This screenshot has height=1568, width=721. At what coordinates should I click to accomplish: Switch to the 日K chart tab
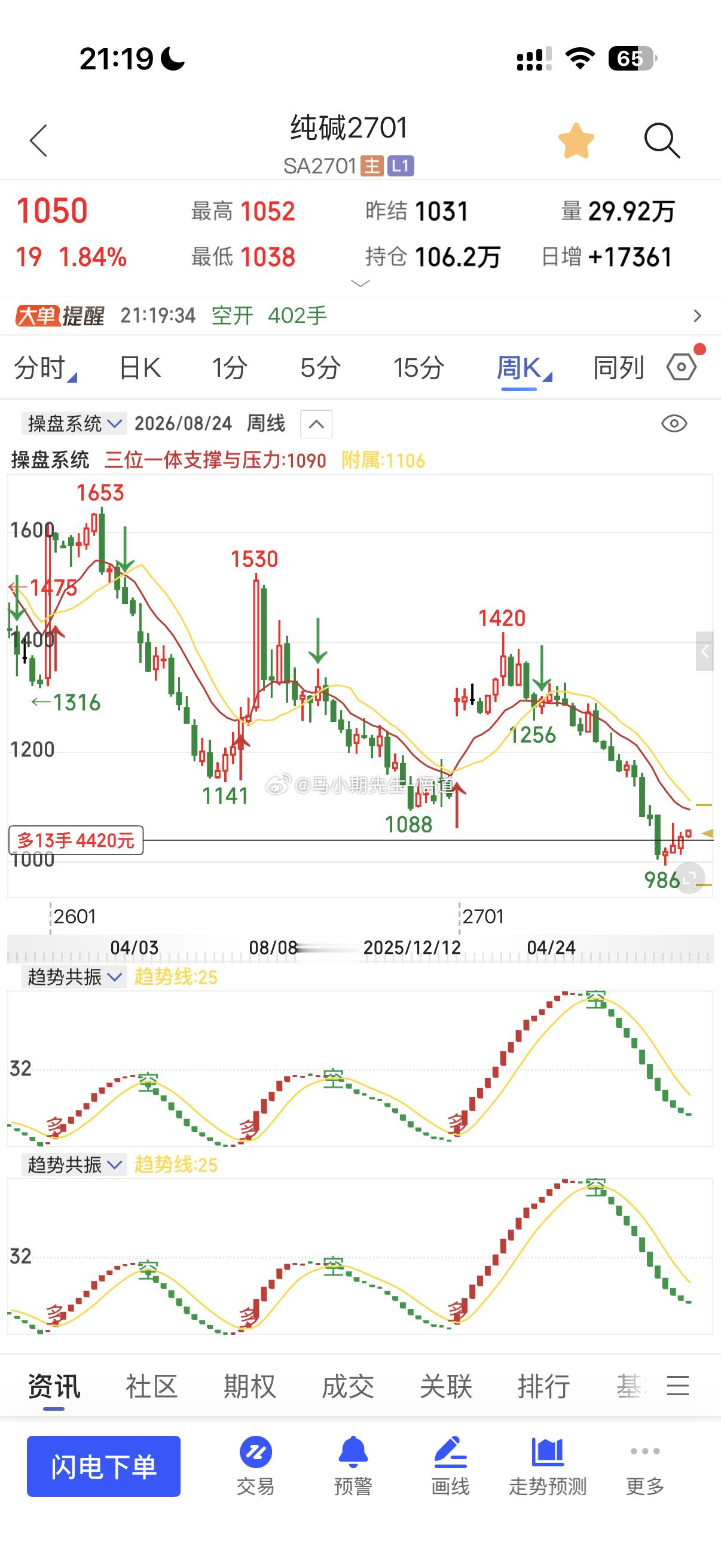[x=139, y=368]
